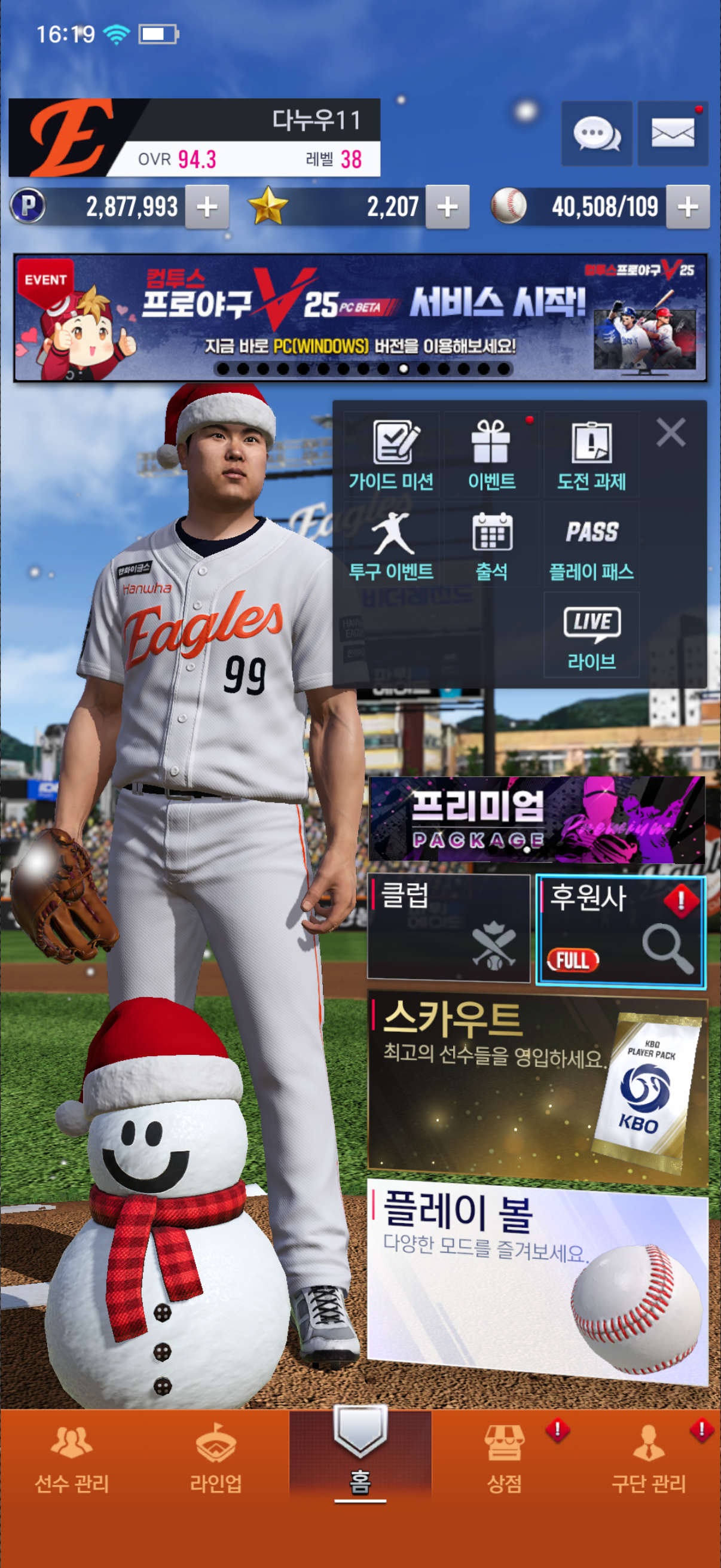Open the 컴투스프로야구V25 PC beta event banner
This screenshot has width=721, height=1568.
pyautogui.click(x=360, y=318)
